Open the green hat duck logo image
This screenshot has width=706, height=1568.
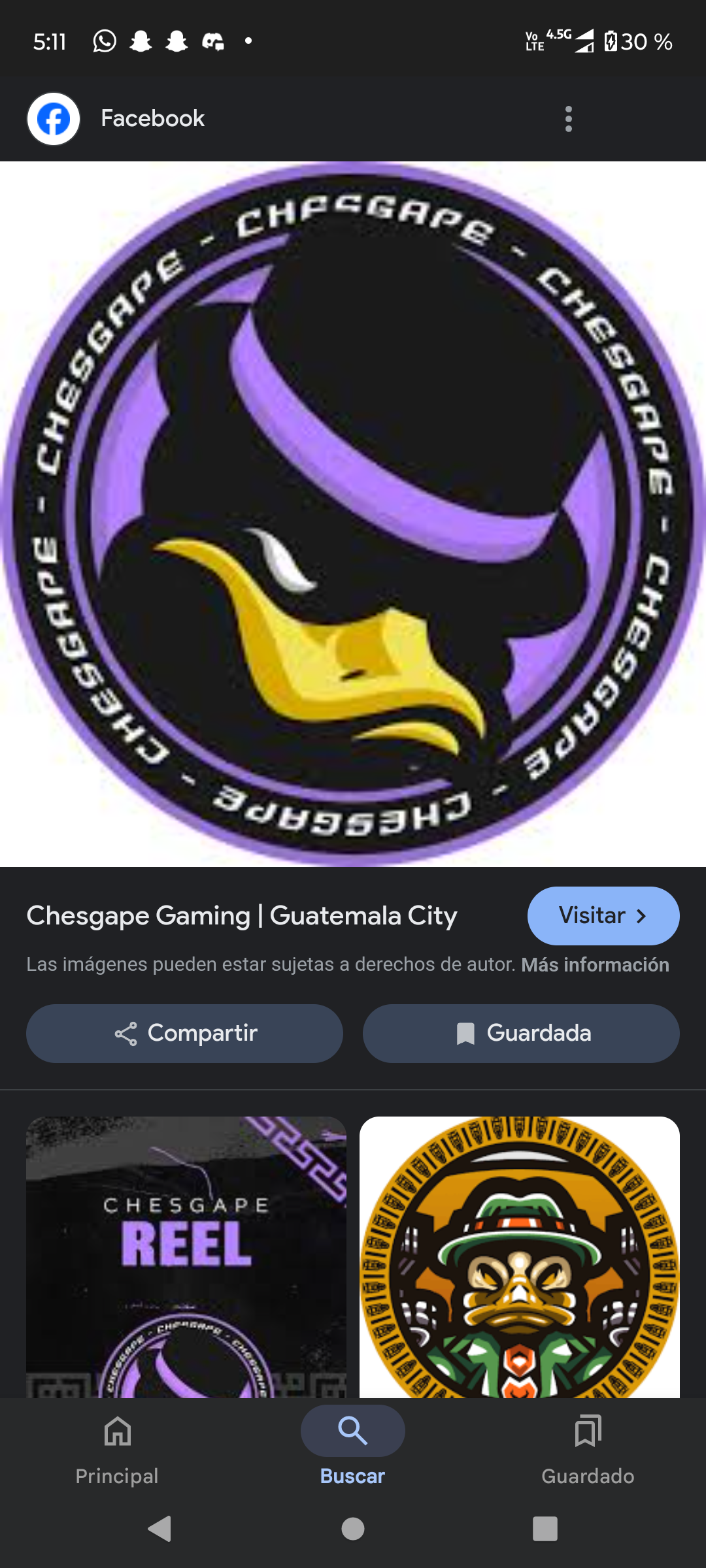(x=520, y=1256)
